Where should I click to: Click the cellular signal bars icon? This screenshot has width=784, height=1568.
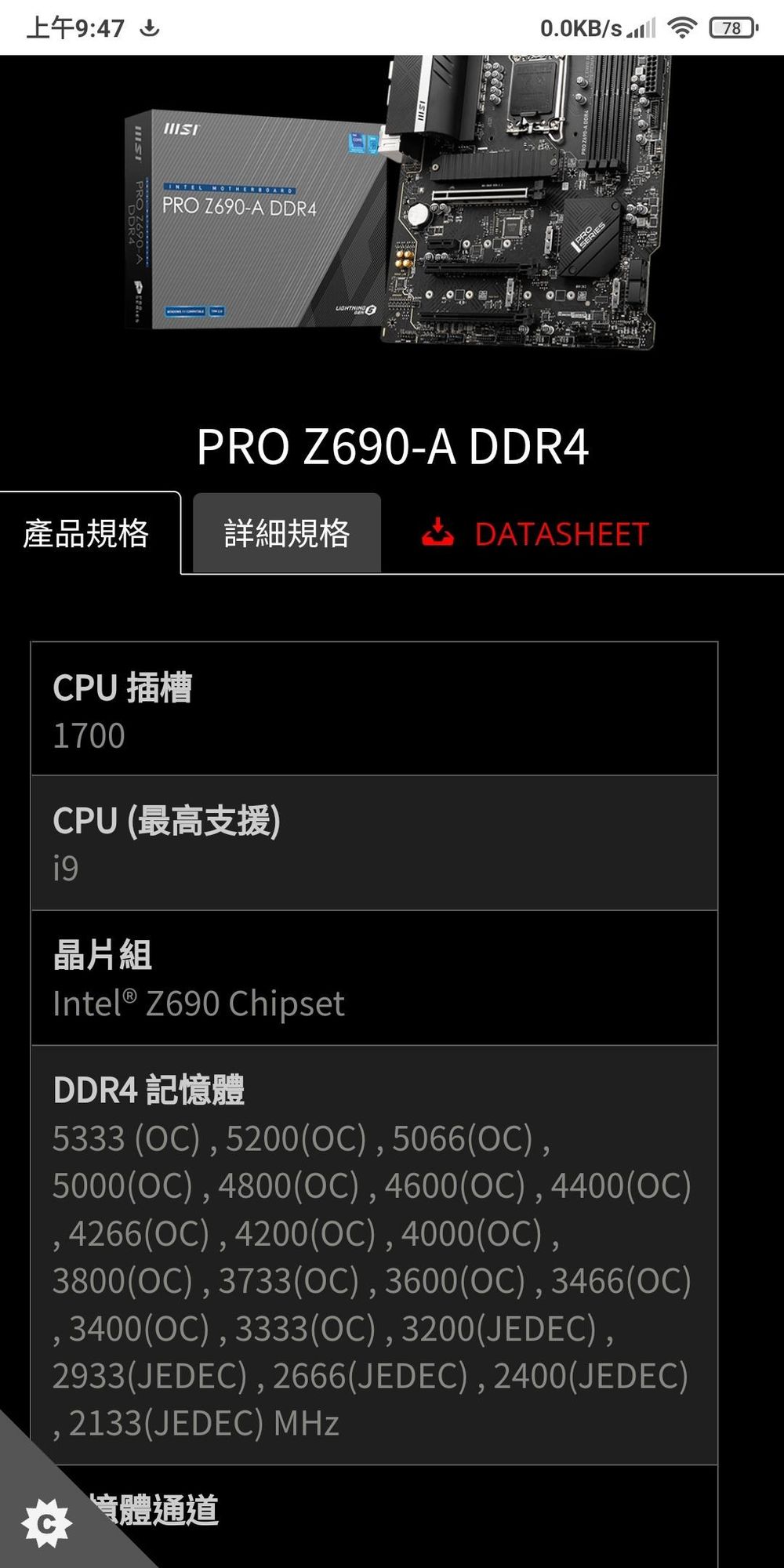(x=641, y=27)
